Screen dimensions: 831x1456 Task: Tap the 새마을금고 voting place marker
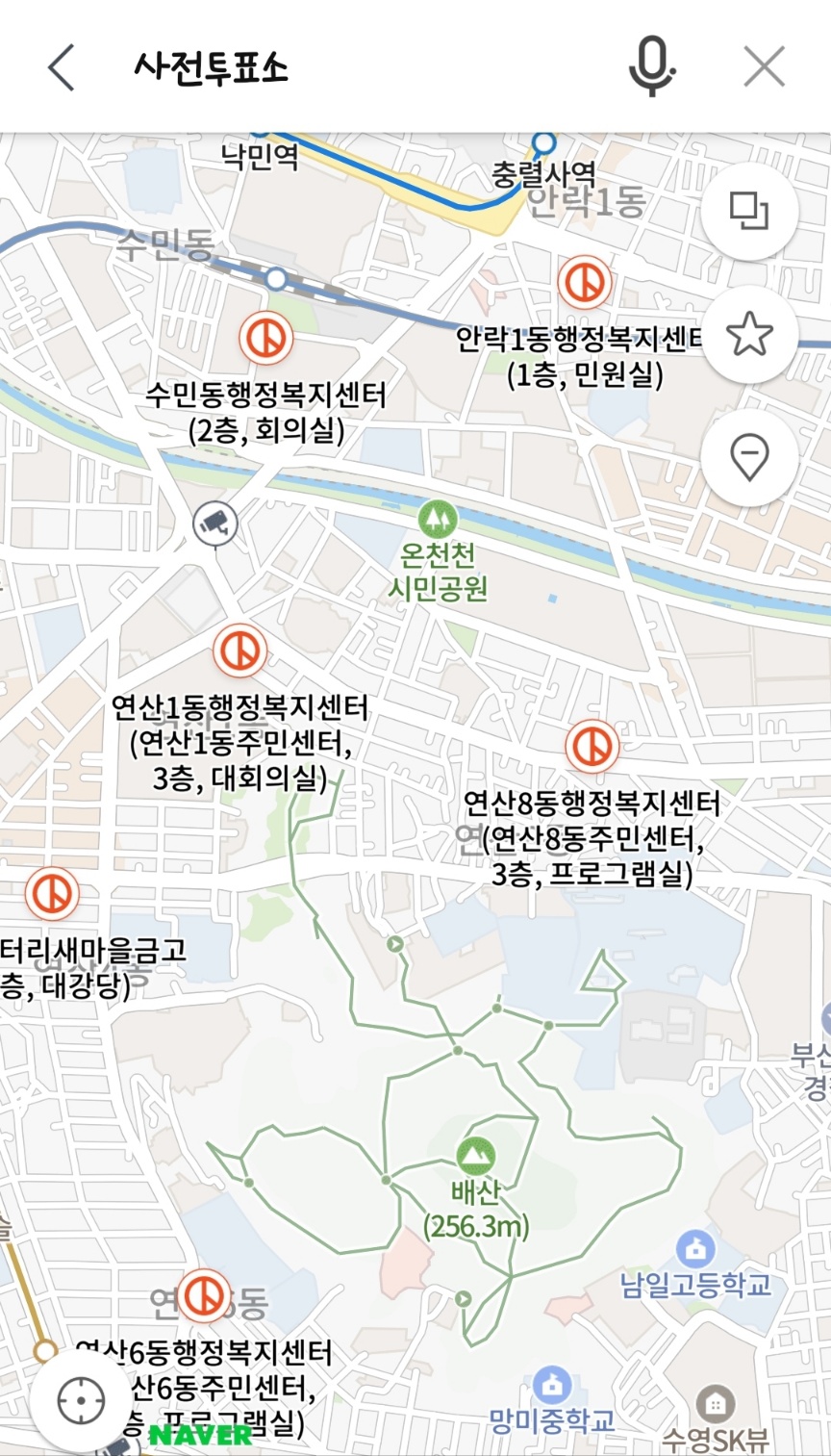coord(53,893)
